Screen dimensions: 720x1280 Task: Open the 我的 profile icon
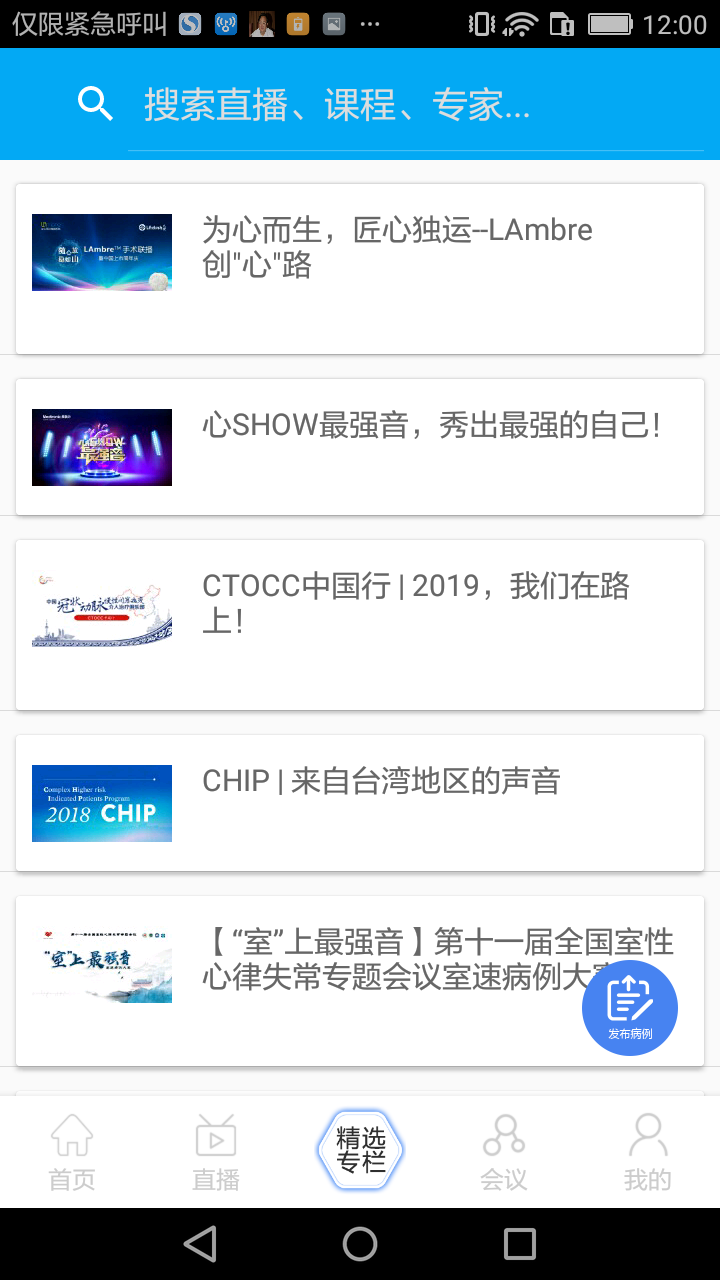tap(647, 1151)
